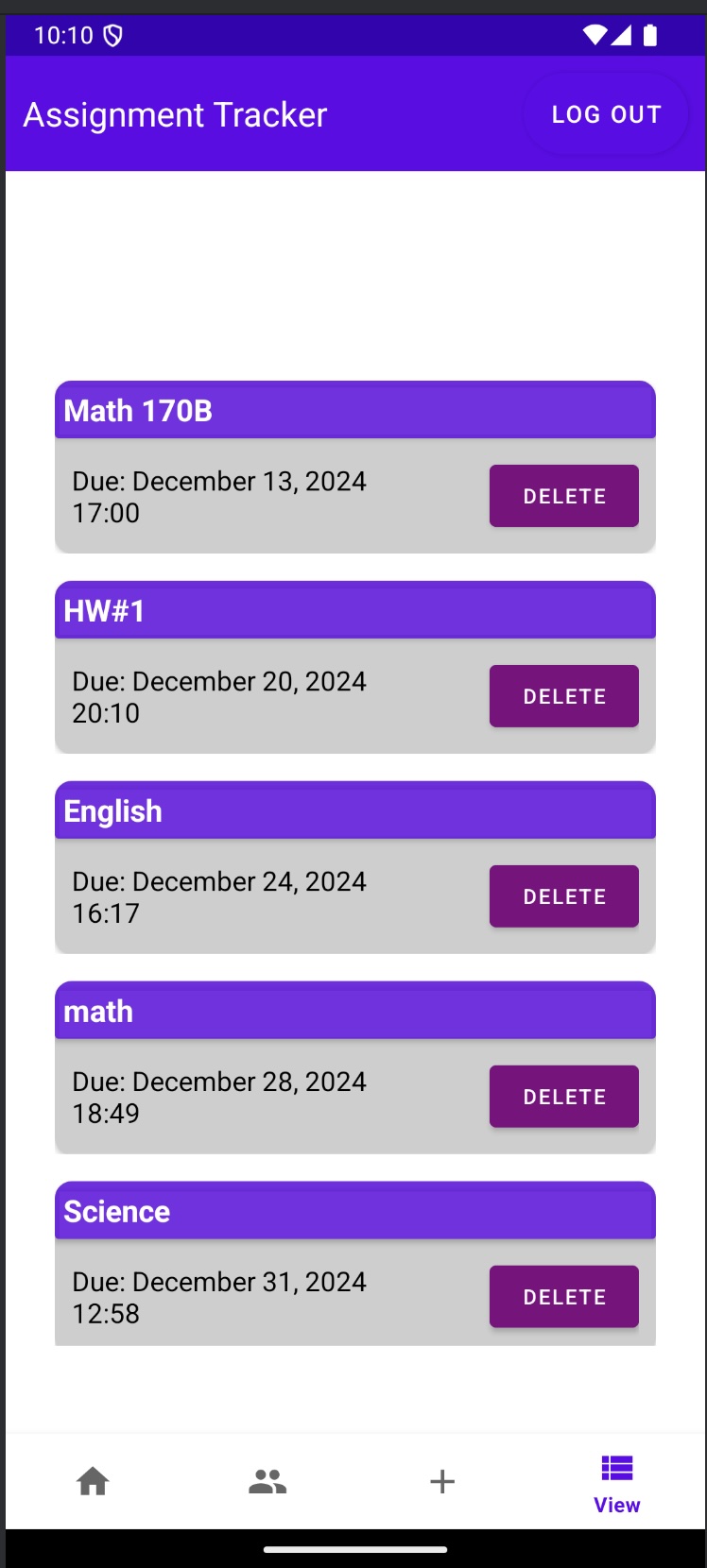Viewport: 707px width, 1568px height.
Task: Go to the home tab
Action: pos(93,1481)
